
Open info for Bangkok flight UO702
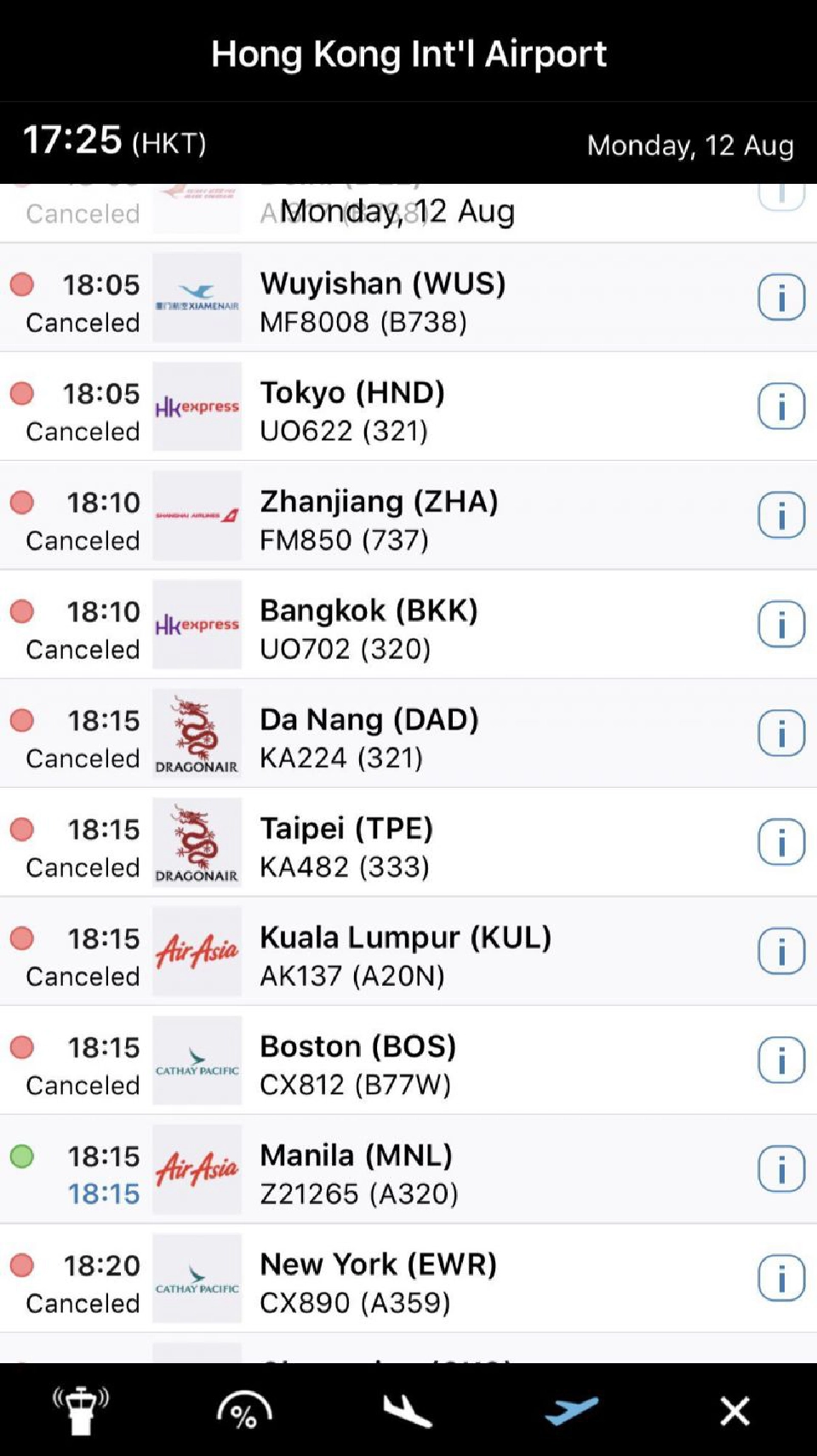click(x=780, y=624)
